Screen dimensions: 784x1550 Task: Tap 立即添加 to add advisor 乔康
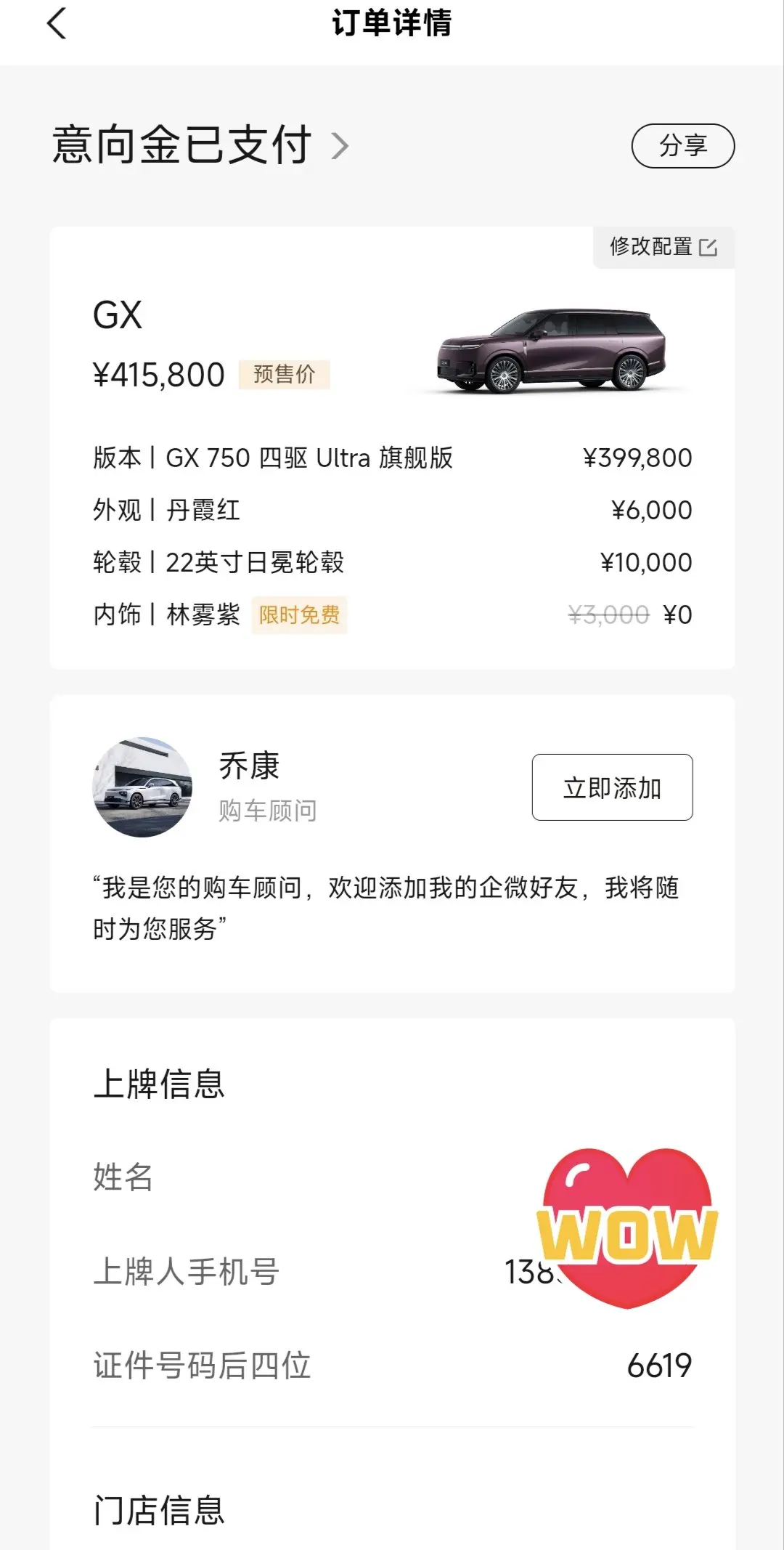[x=612, y=787]
